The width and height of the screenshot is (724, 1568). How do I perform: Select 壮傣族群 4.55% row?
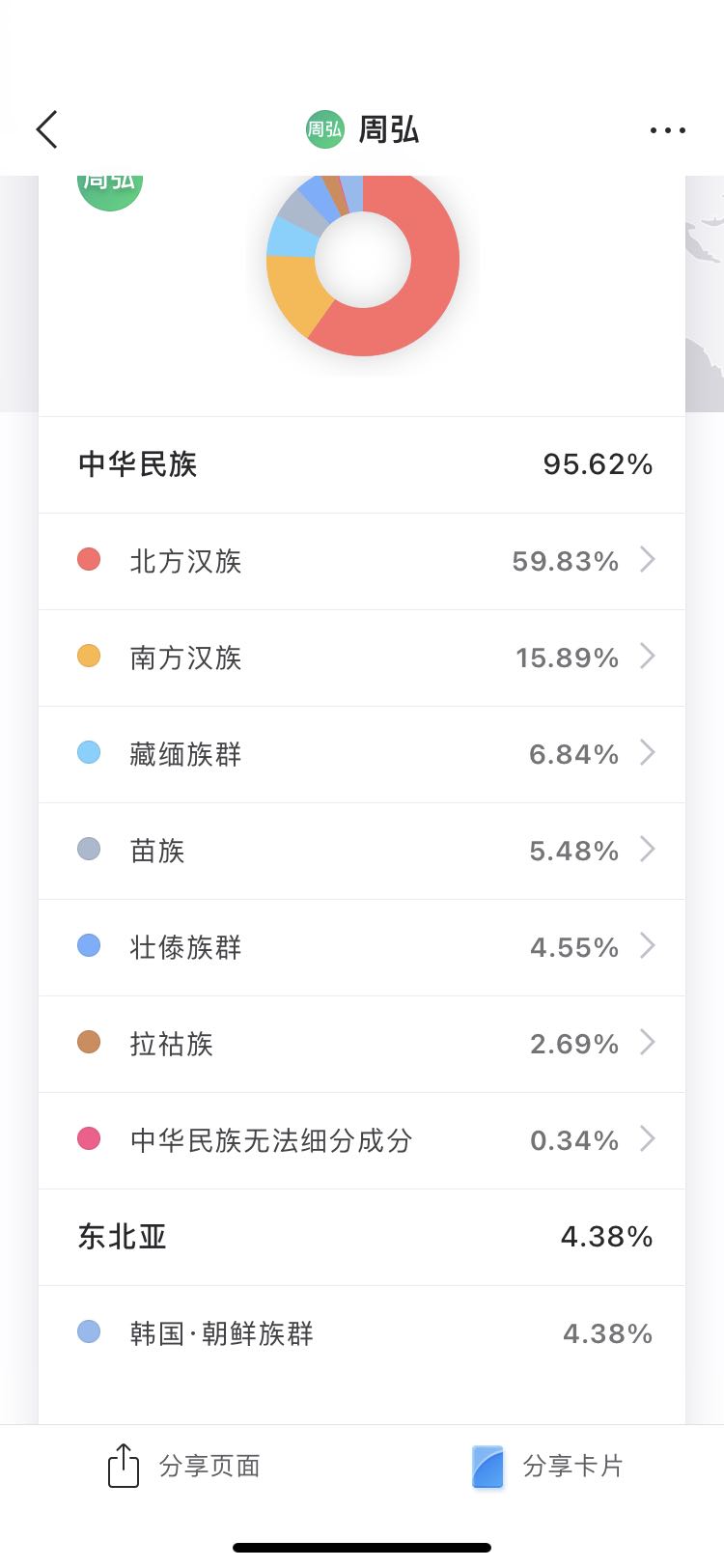pos(362,947)
